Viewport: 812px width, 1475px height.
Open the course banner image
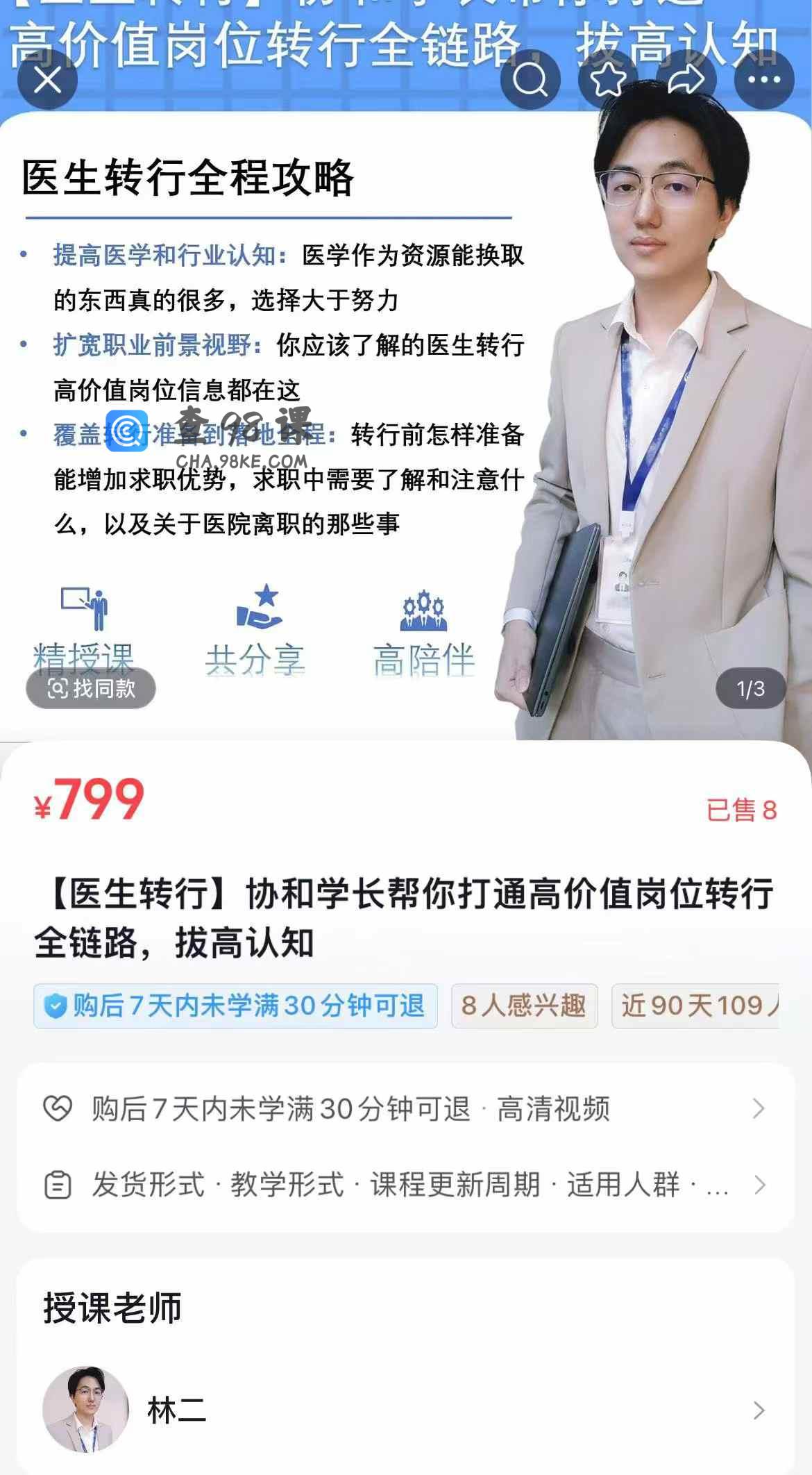[x=406, y=417]
